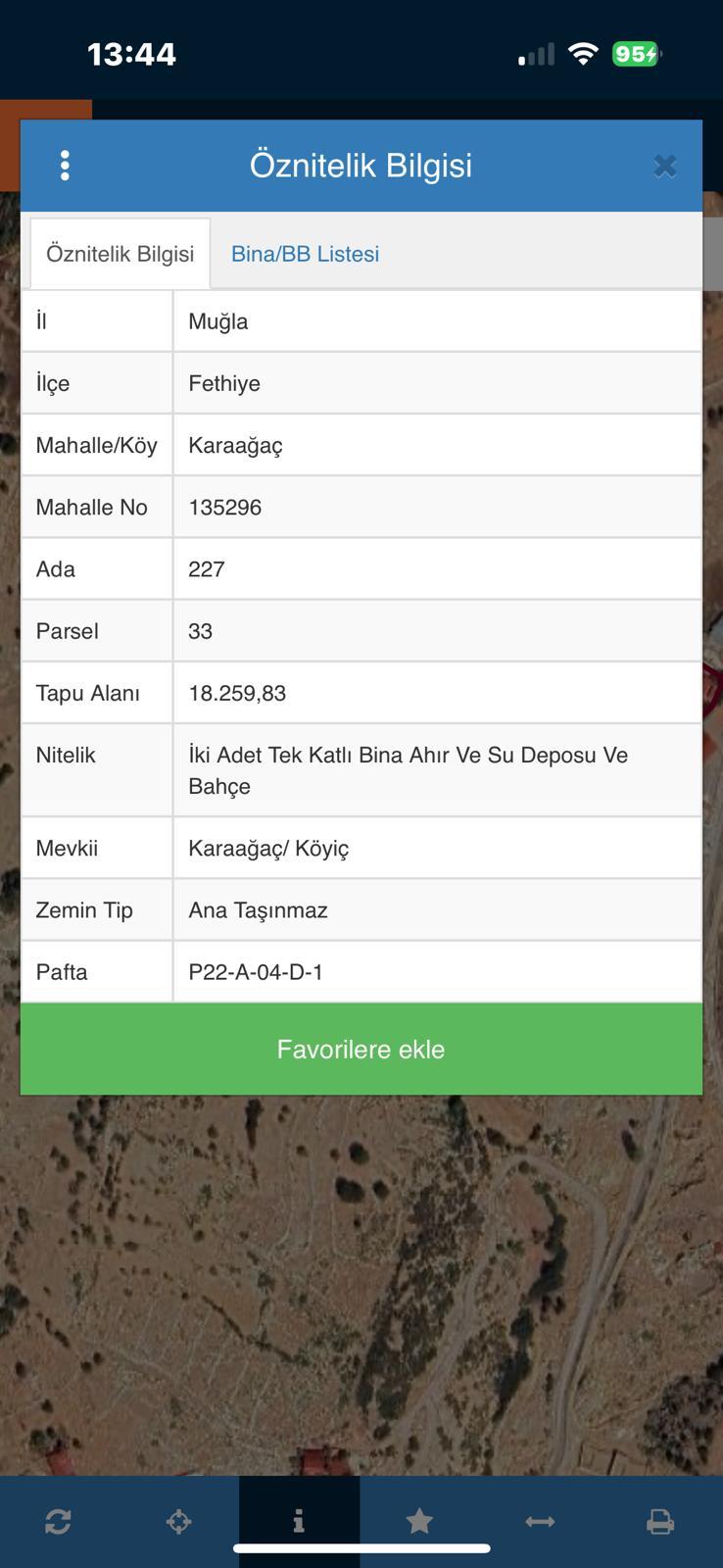
Task: Switch to the Bina/BB Listesi tab
Action: click(305, 254)
